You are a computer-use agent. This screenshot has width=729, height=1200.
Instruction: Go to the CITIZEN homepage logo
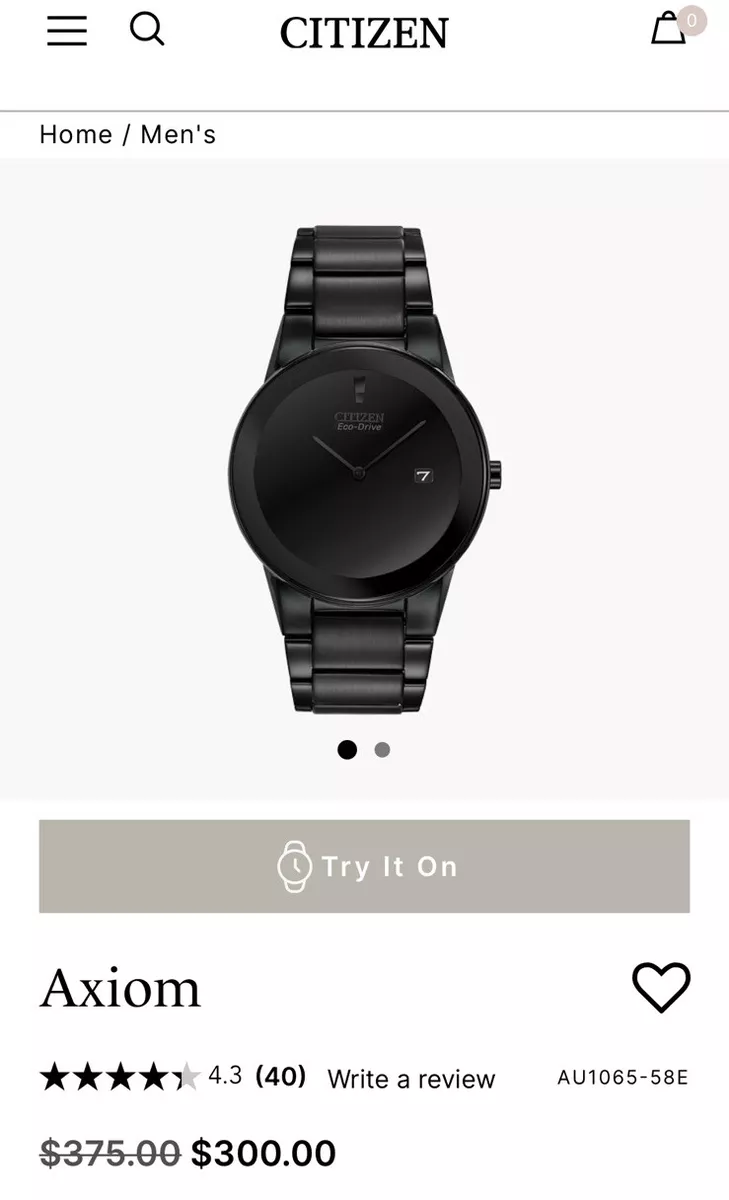tap(364, 33)
